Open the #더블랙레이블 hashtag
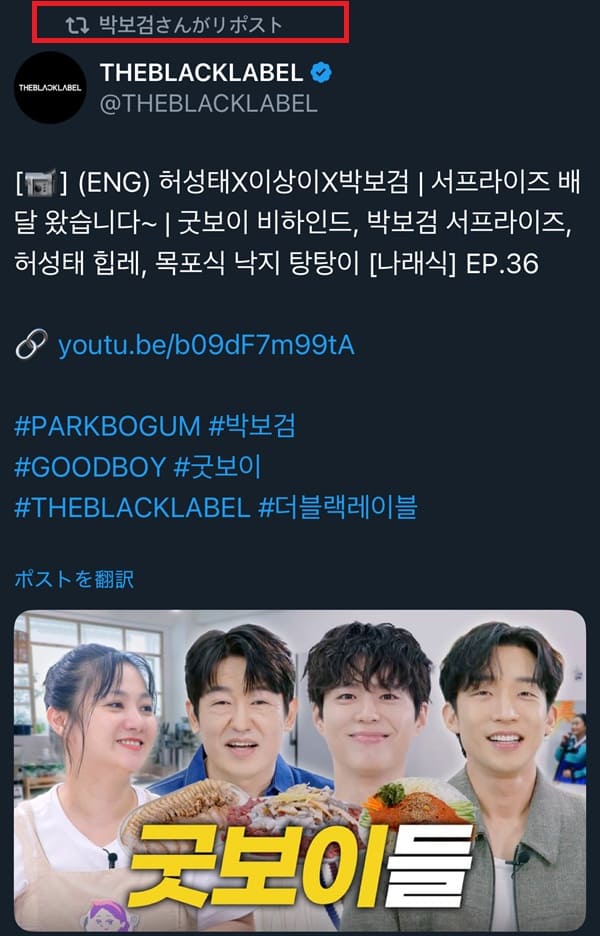The height and width of the screenshot is (936, 600). coord(337,507)
